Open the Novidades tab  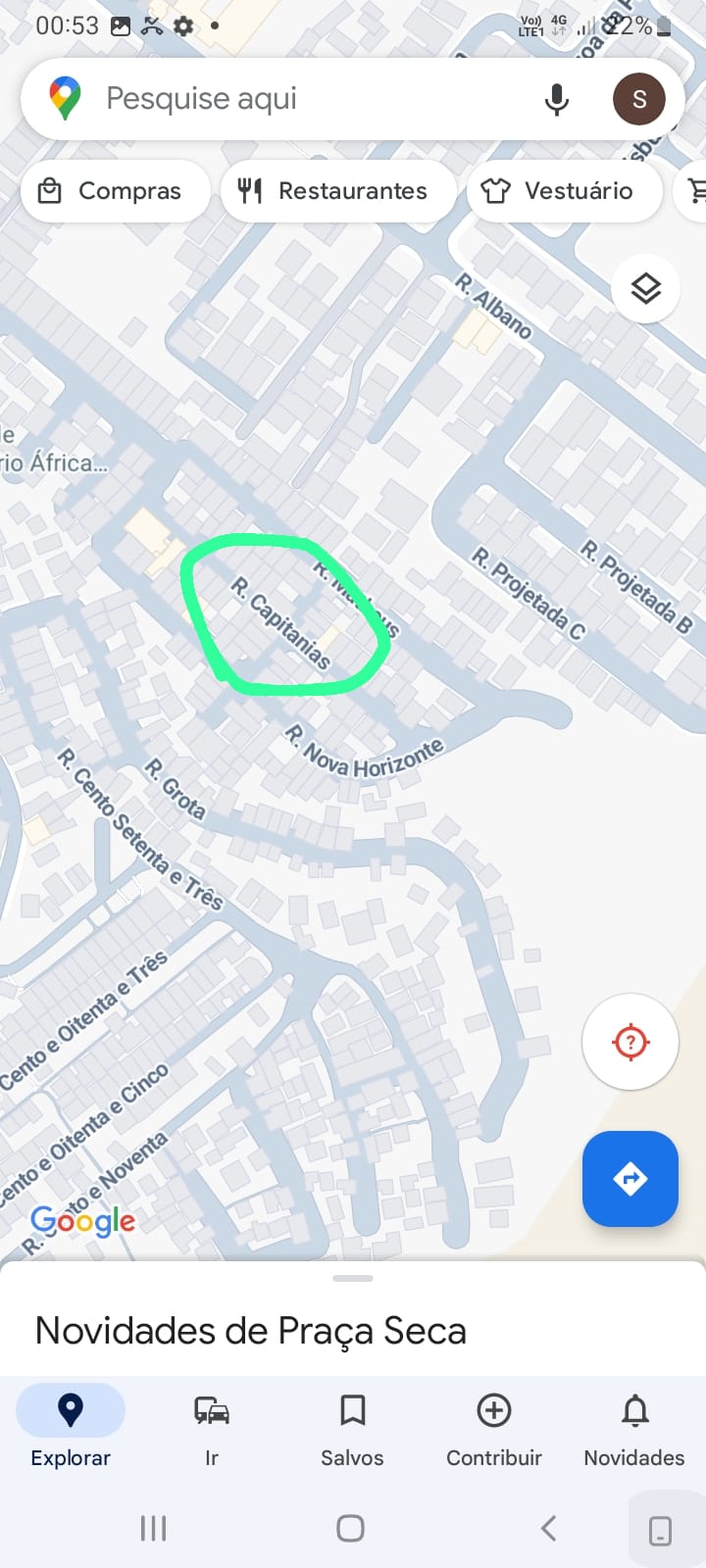click(x=634, y=1429)
